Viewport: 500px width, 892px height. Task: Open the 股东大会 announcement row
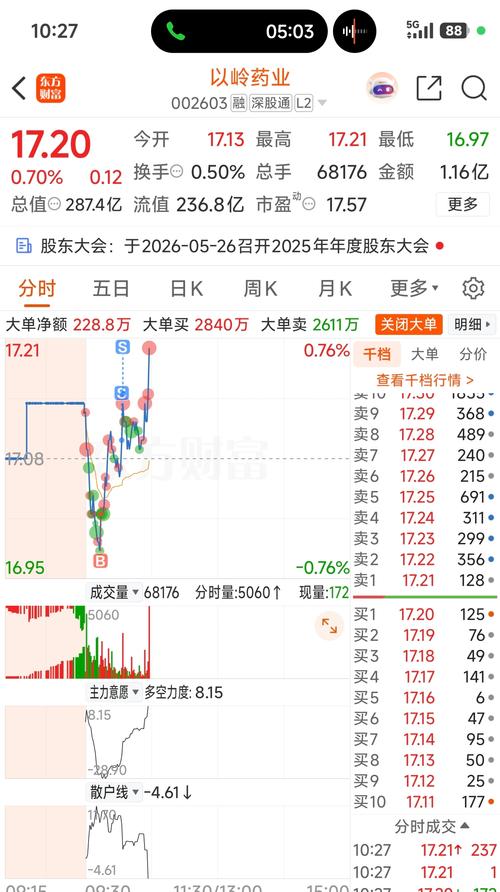[x=230, y=246]
